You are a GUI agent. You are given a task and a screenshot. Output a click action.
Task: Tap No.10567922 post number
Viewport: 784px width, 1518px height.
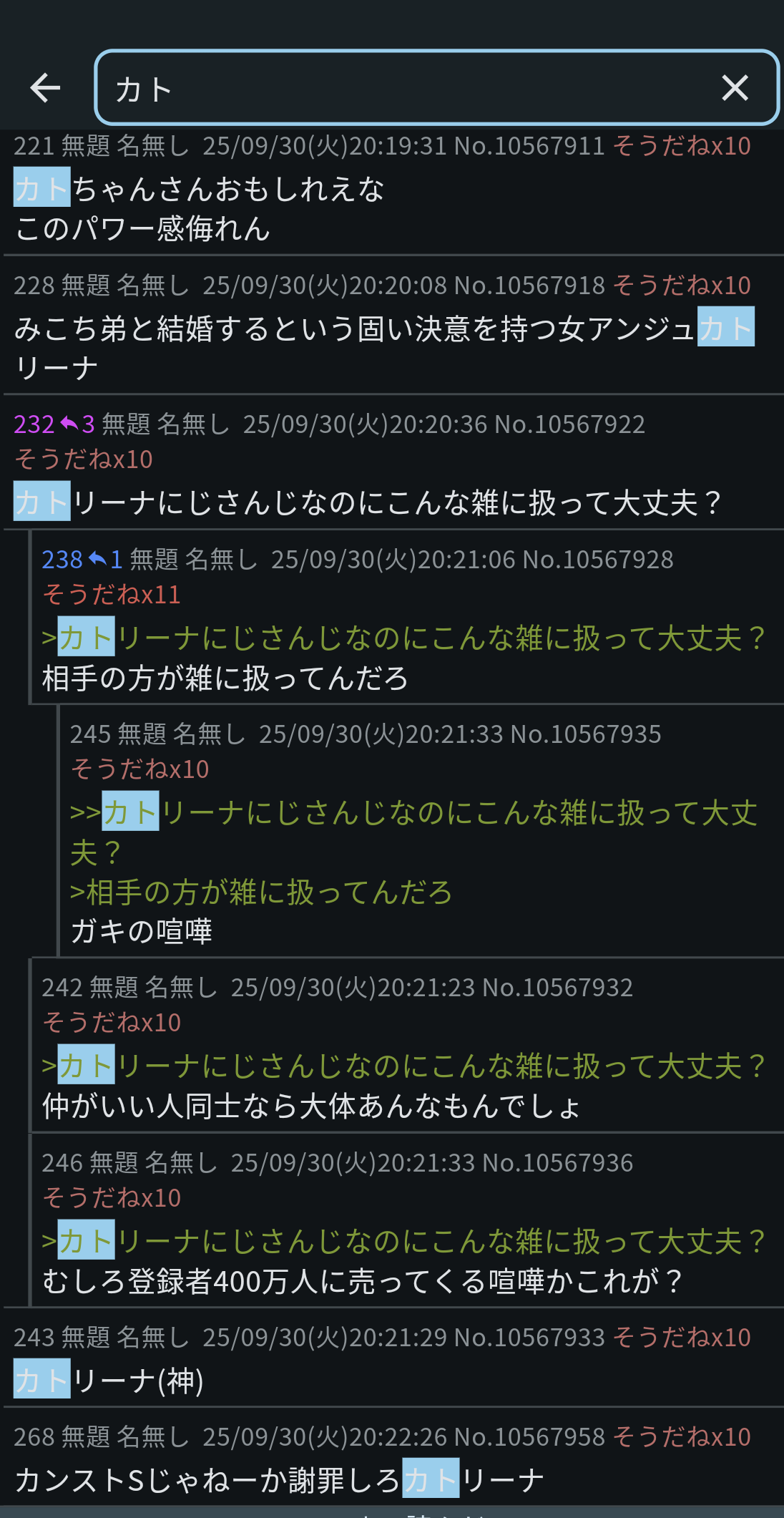point(569,424)
